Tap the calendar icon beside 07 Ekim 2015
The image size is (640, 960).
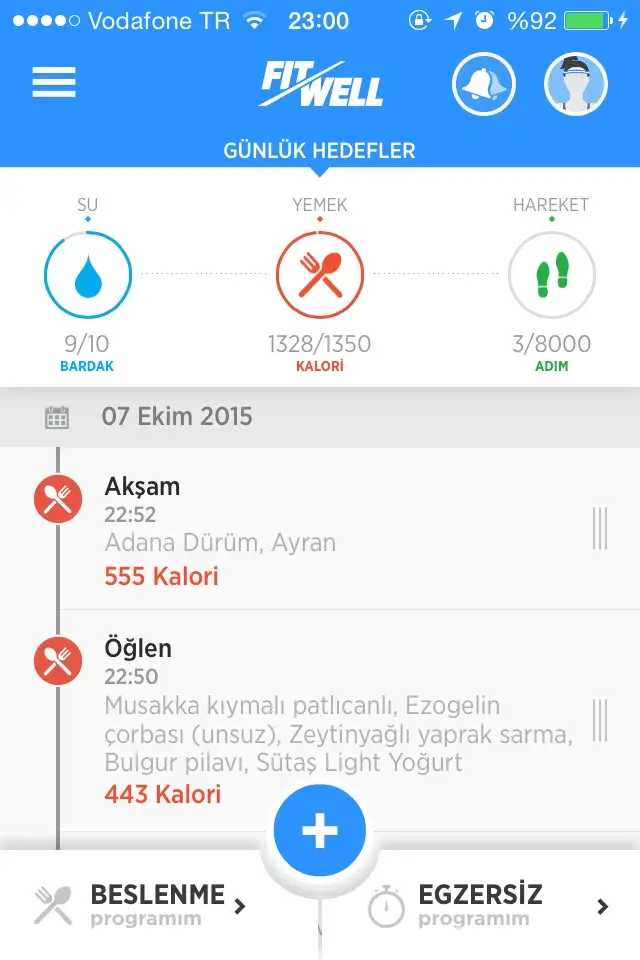58,417
